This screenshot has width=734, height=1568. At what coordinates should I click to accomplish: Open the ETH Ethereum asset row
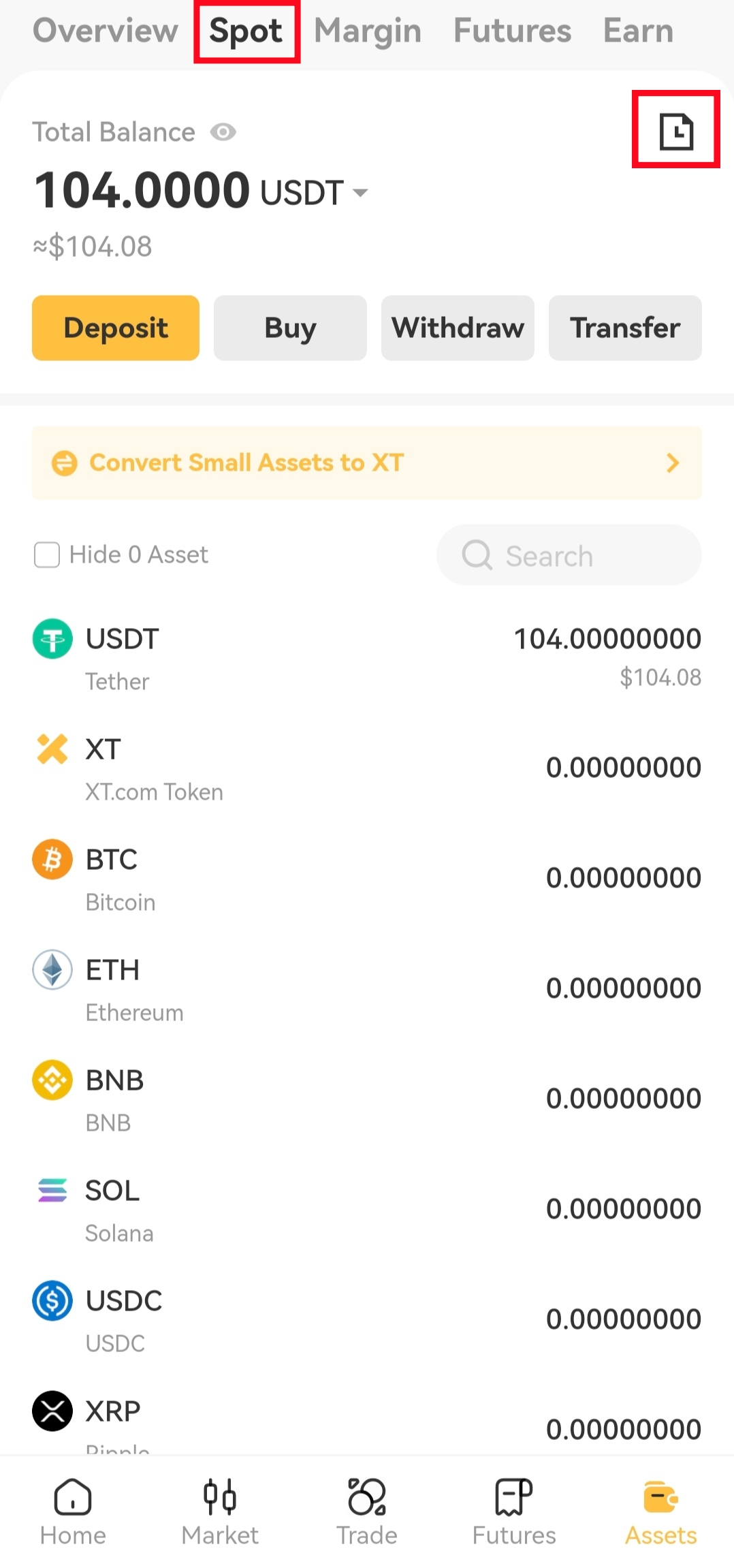pos(367,989)
